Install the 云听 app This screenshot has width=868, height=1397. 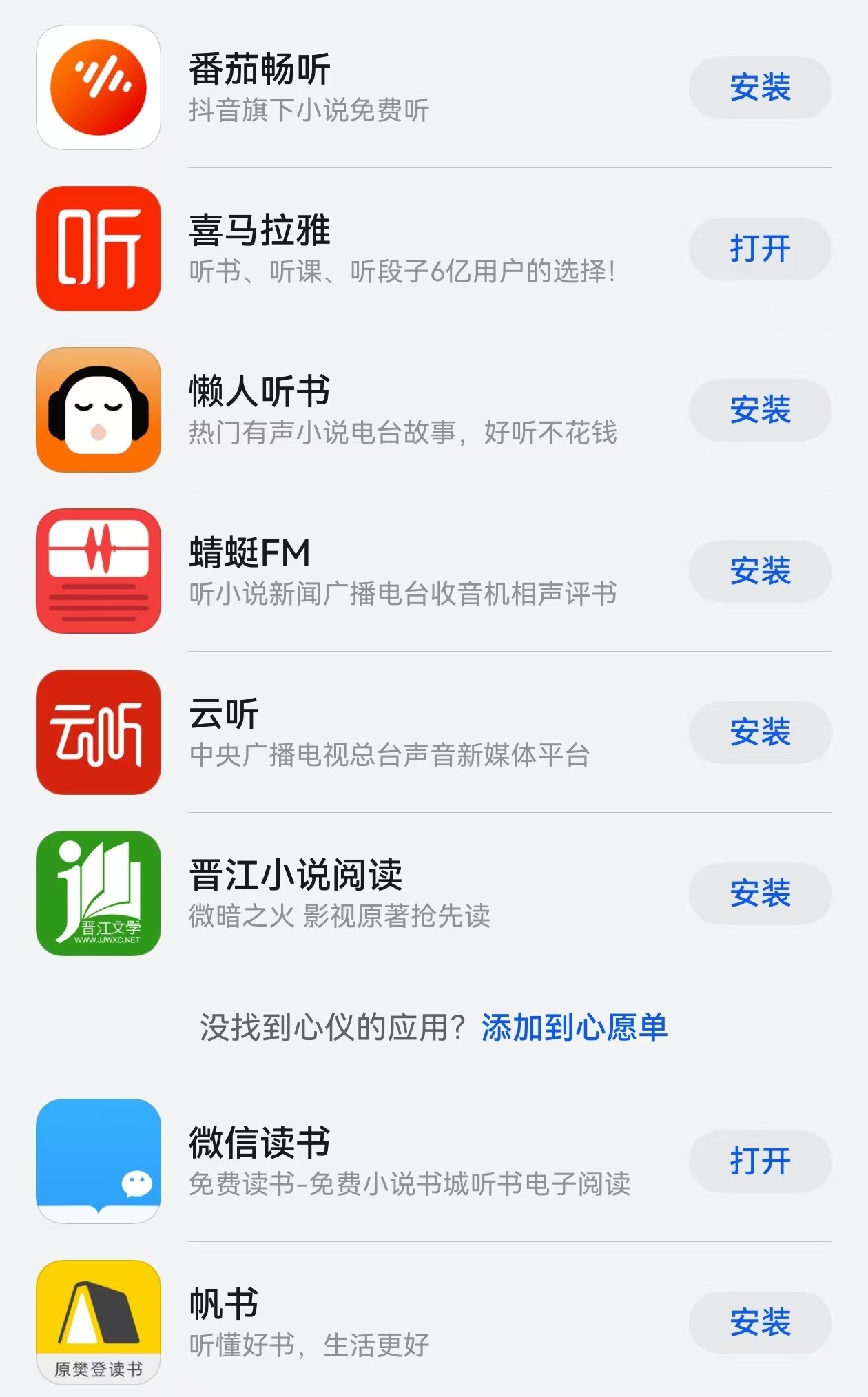coord(760,732)
